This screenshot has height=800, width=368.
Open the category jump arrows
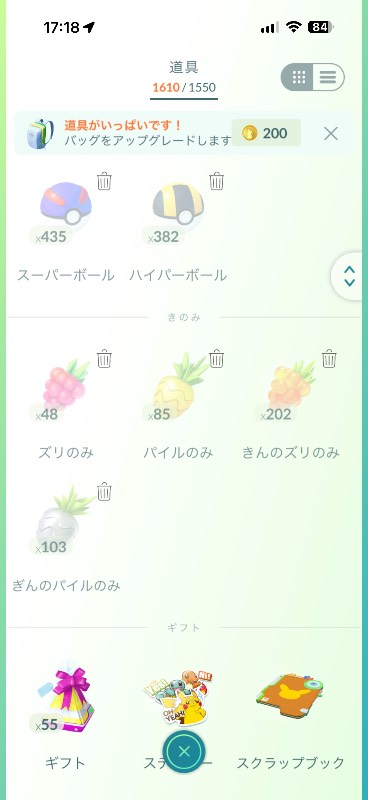click(x=350, y=276)
